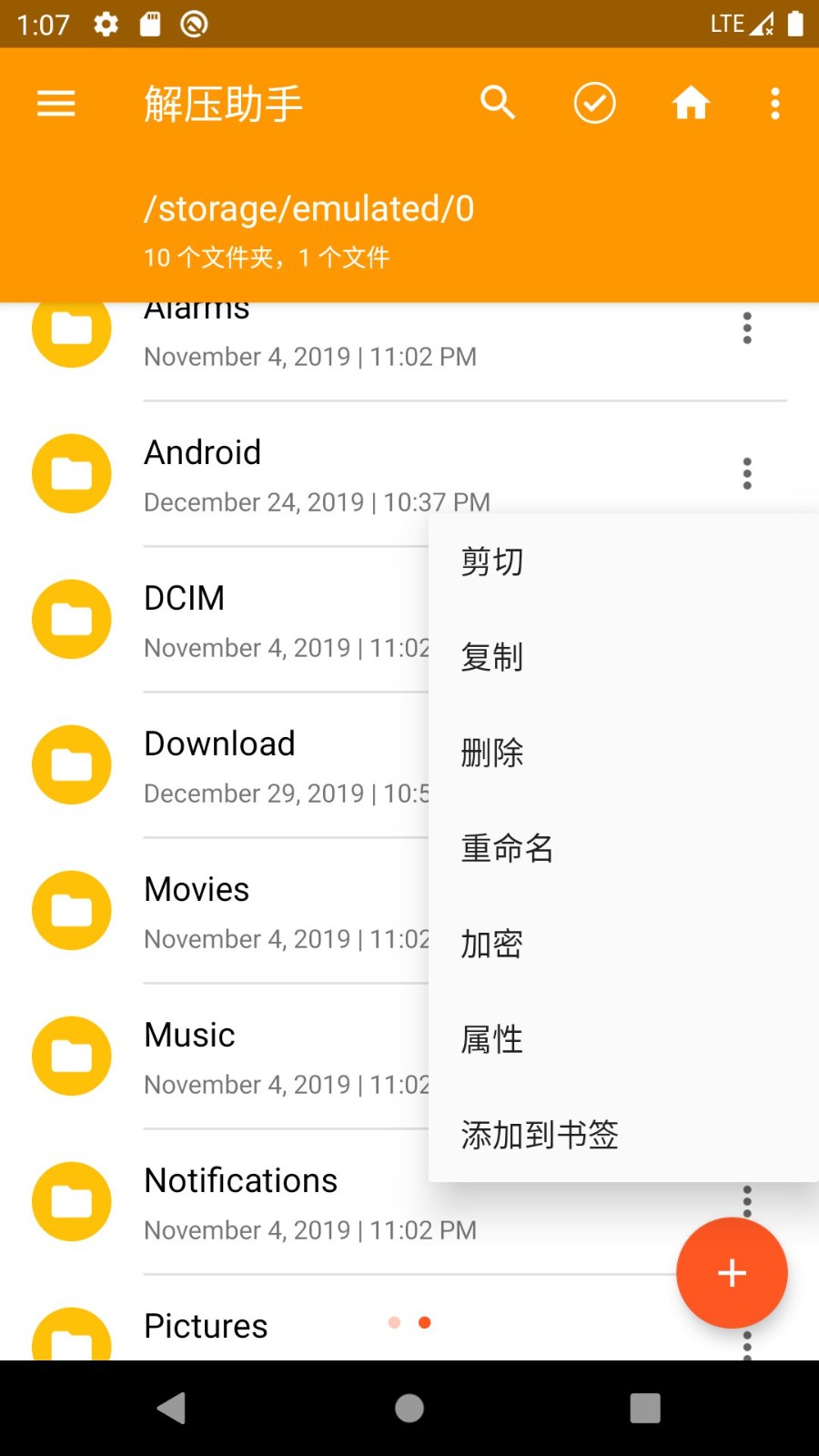Select 删除 to delete the item
The width and height of the screenshot is (819, 1456).
coord(491,753)
